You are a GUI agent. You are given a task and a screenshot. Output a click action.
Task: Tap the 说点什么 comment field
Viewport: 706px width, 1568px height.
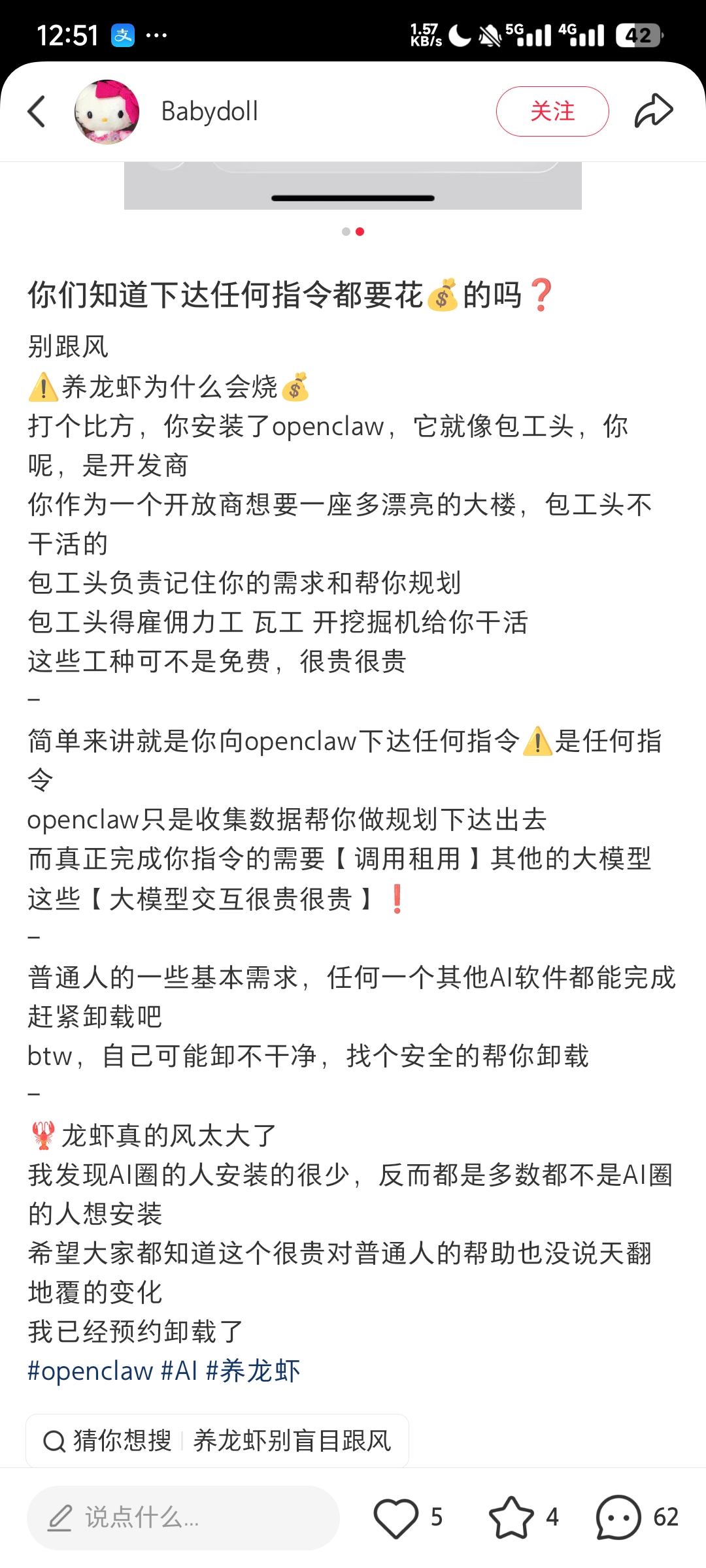[x=183, y=1517]
